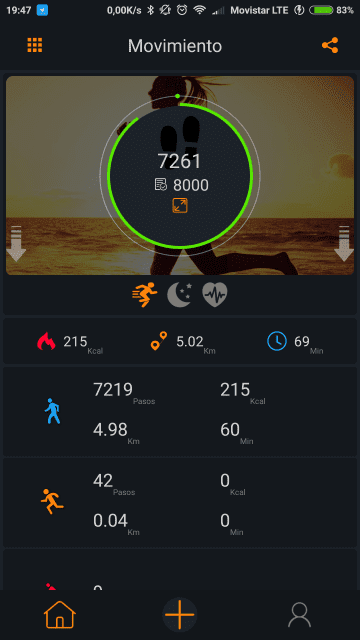Share the Movimiento activity summary
Viewport: 360px width, 640px height.
330,45
